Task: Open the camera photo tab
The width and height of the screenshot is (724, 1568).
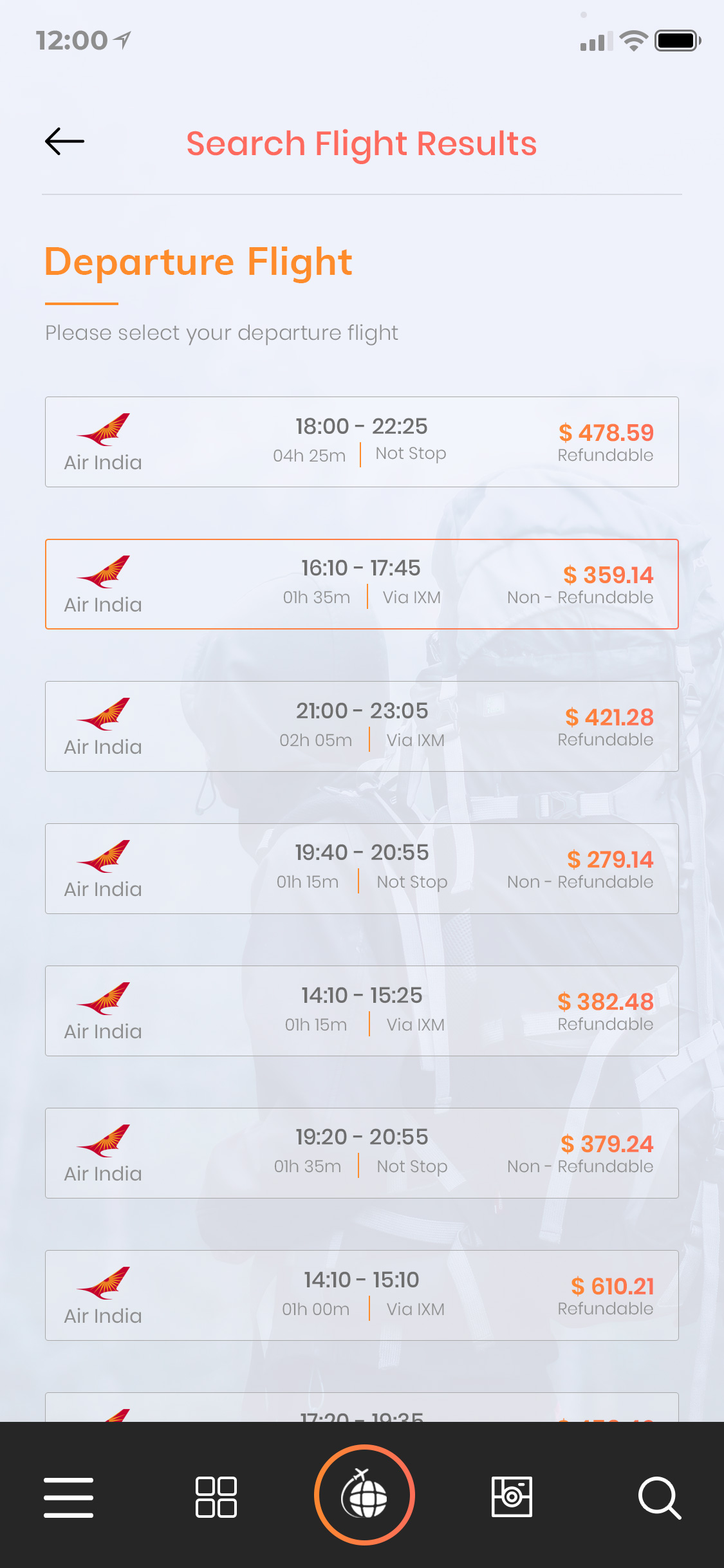Action: click(x=512, y=1497)
